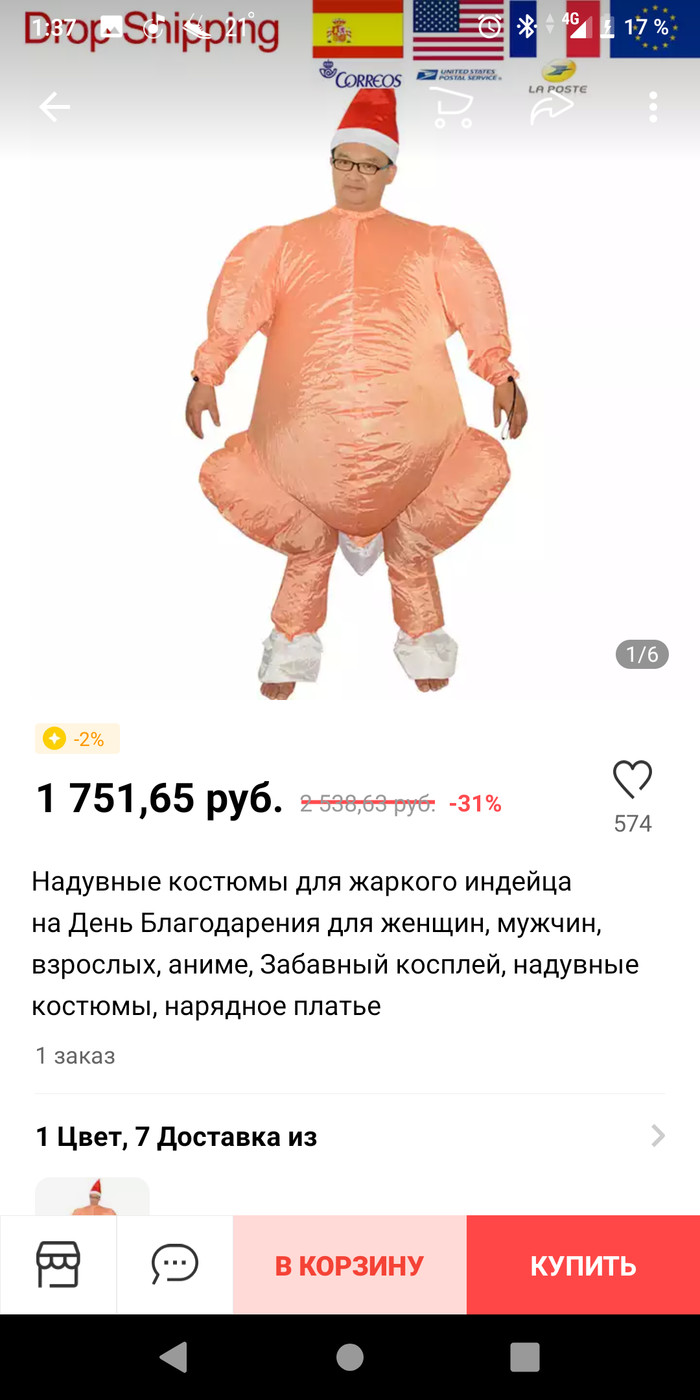
Task: Go back using the top arrow
Action: [54, 107]
